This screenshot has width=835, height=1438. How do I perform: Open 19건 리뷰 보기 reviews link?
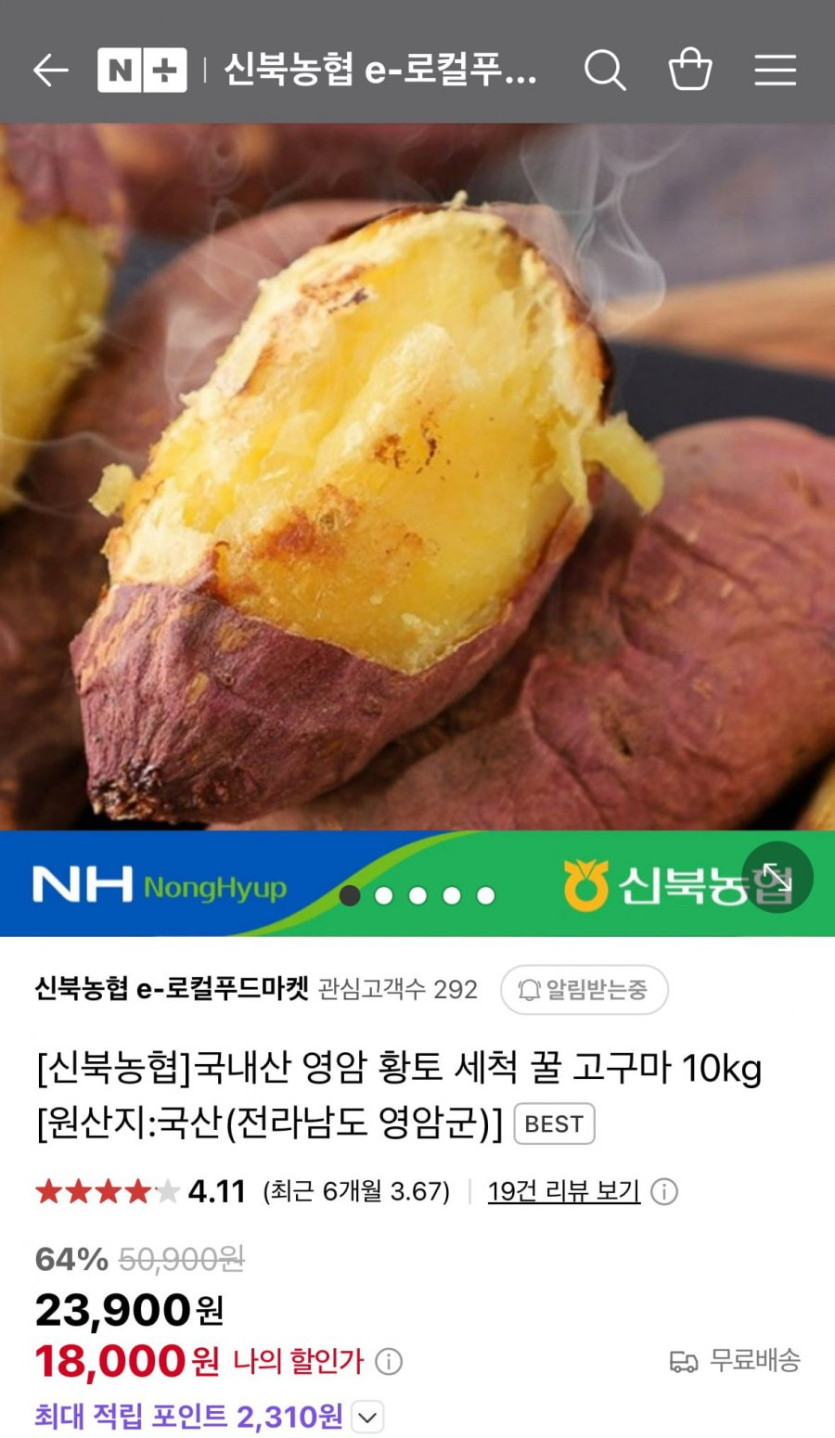pos(564,1191)
